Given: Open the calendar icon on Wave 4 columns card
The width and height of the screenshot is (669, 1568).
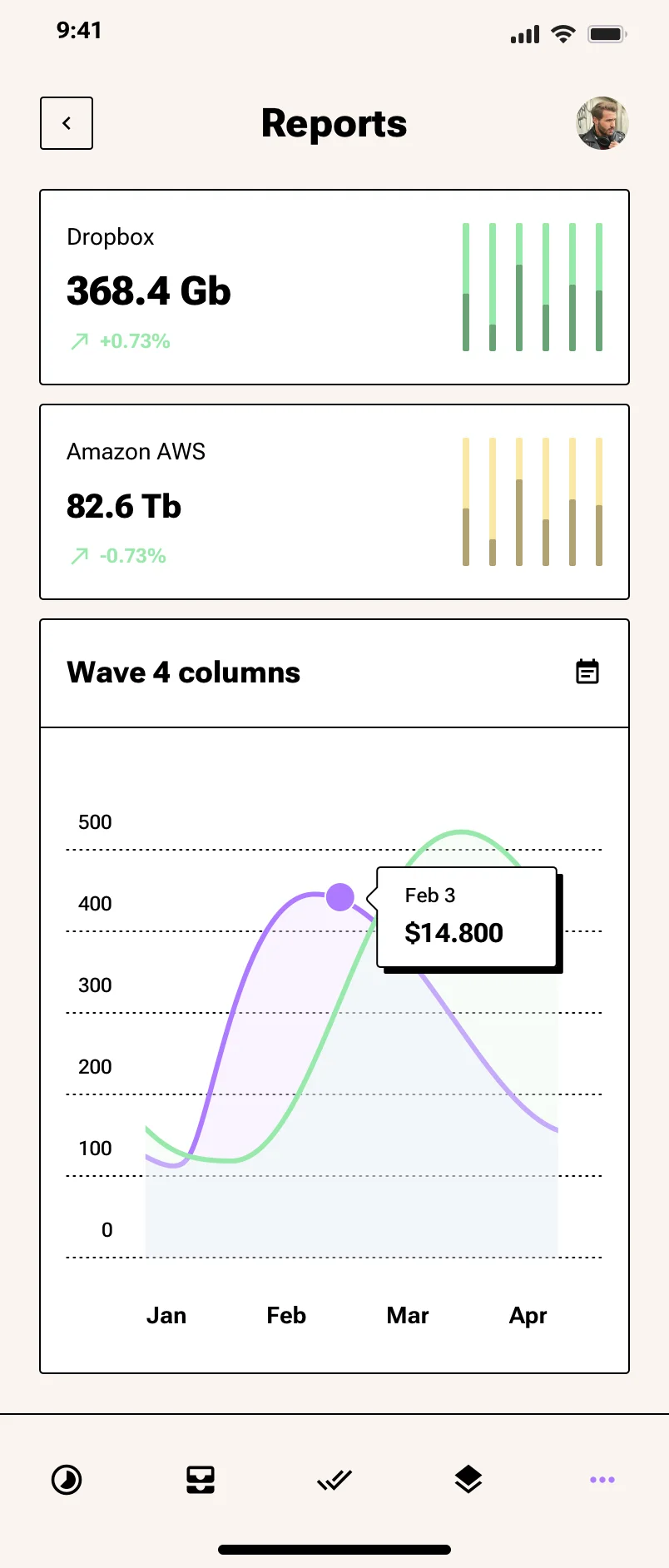Looking at the screenshot, I should click(x=587, y=672).
